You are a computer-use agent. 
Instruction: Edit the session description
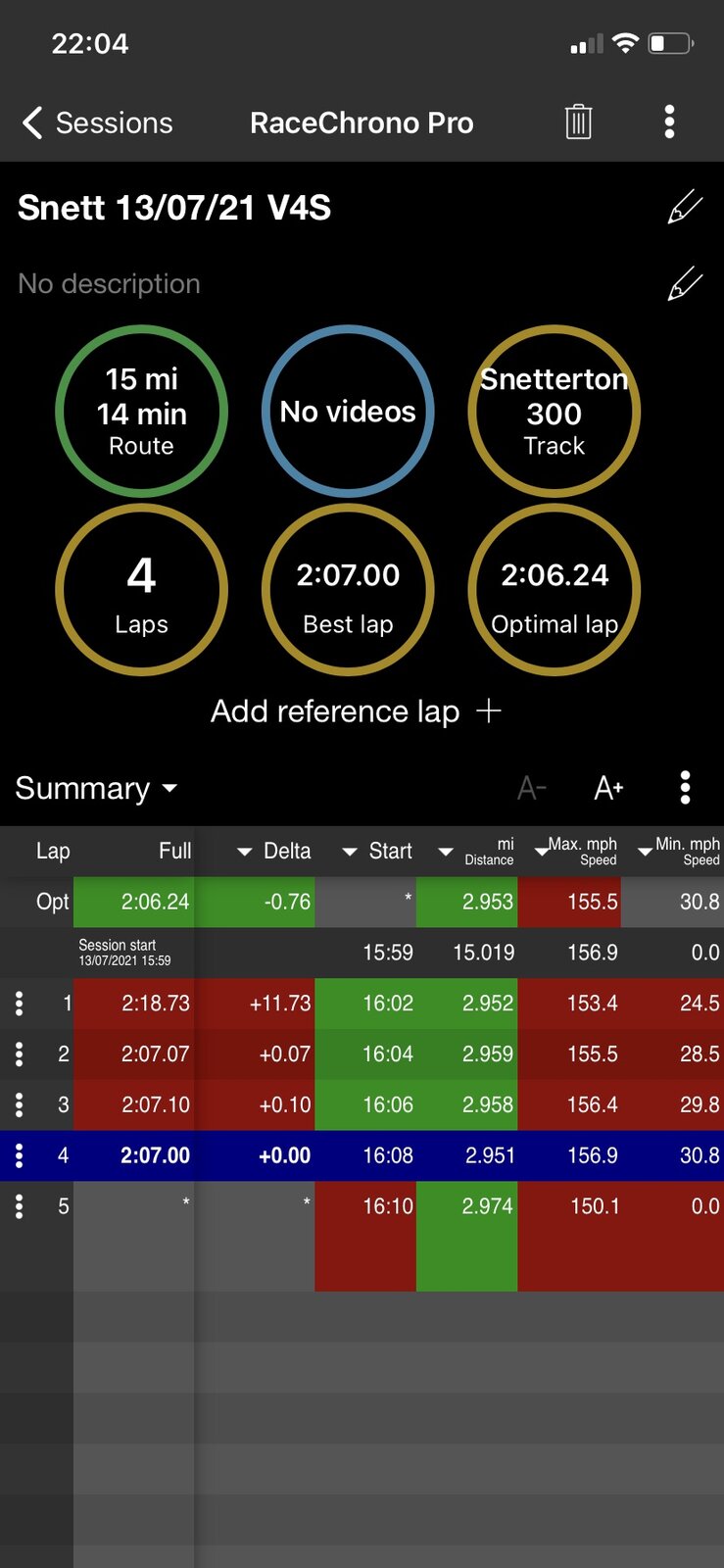[x=685, y=283]
